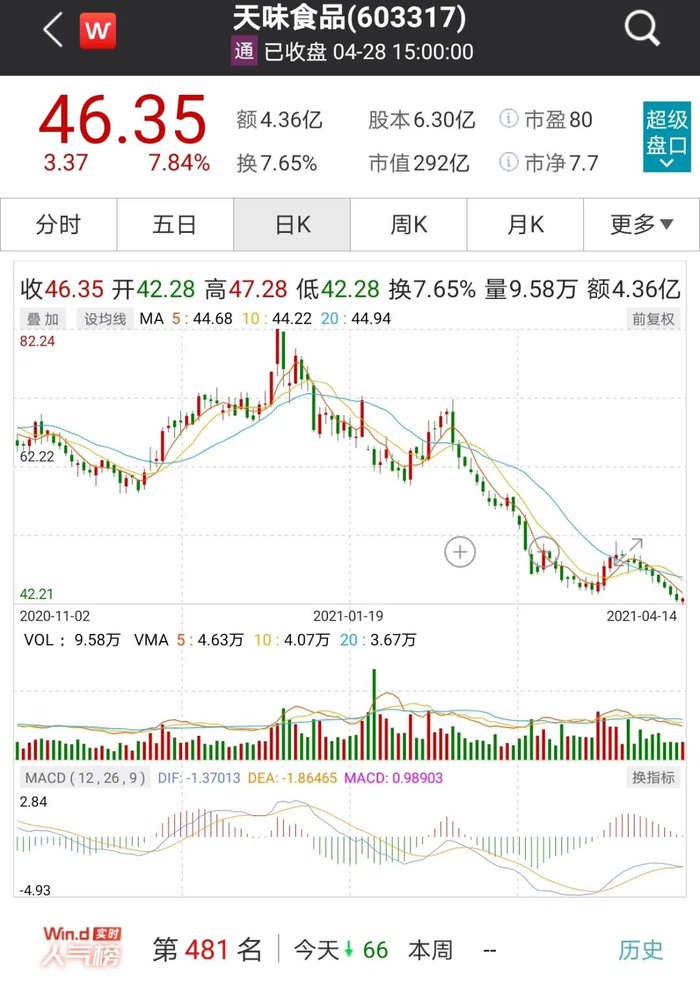
Task: Open the 设均线 moving average settings
Action: point(105,319)
